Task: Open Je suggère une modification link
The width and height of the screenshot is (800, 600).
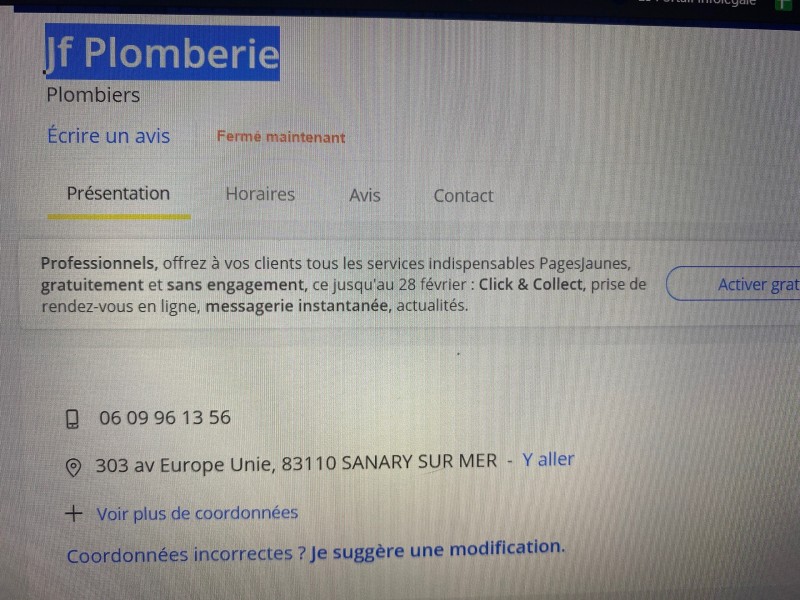Action: (437, 549)
